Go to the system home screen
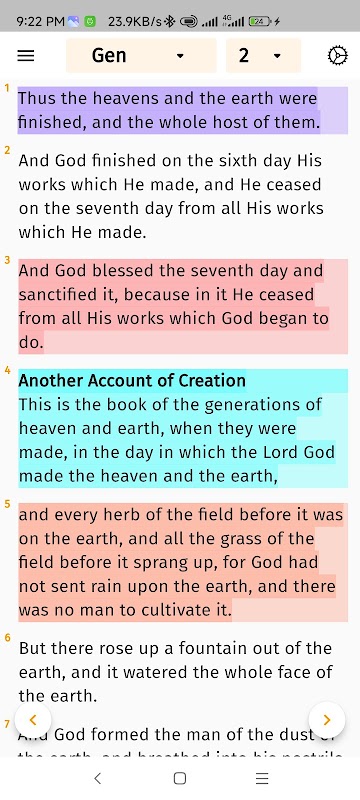Image resolution: width=360 pixels, height=800 pixels. (x=179, y=778)
